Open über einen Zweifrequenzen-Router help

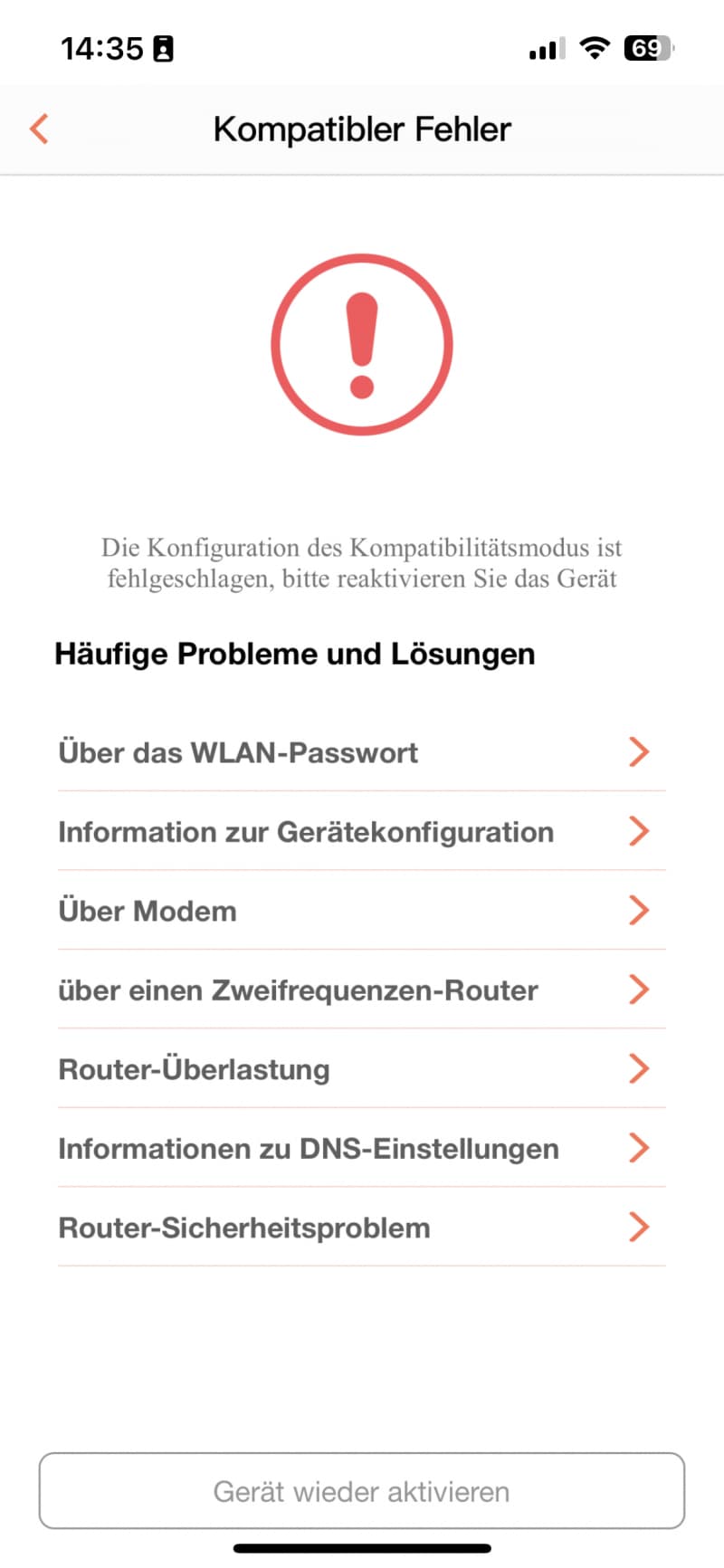362,990
